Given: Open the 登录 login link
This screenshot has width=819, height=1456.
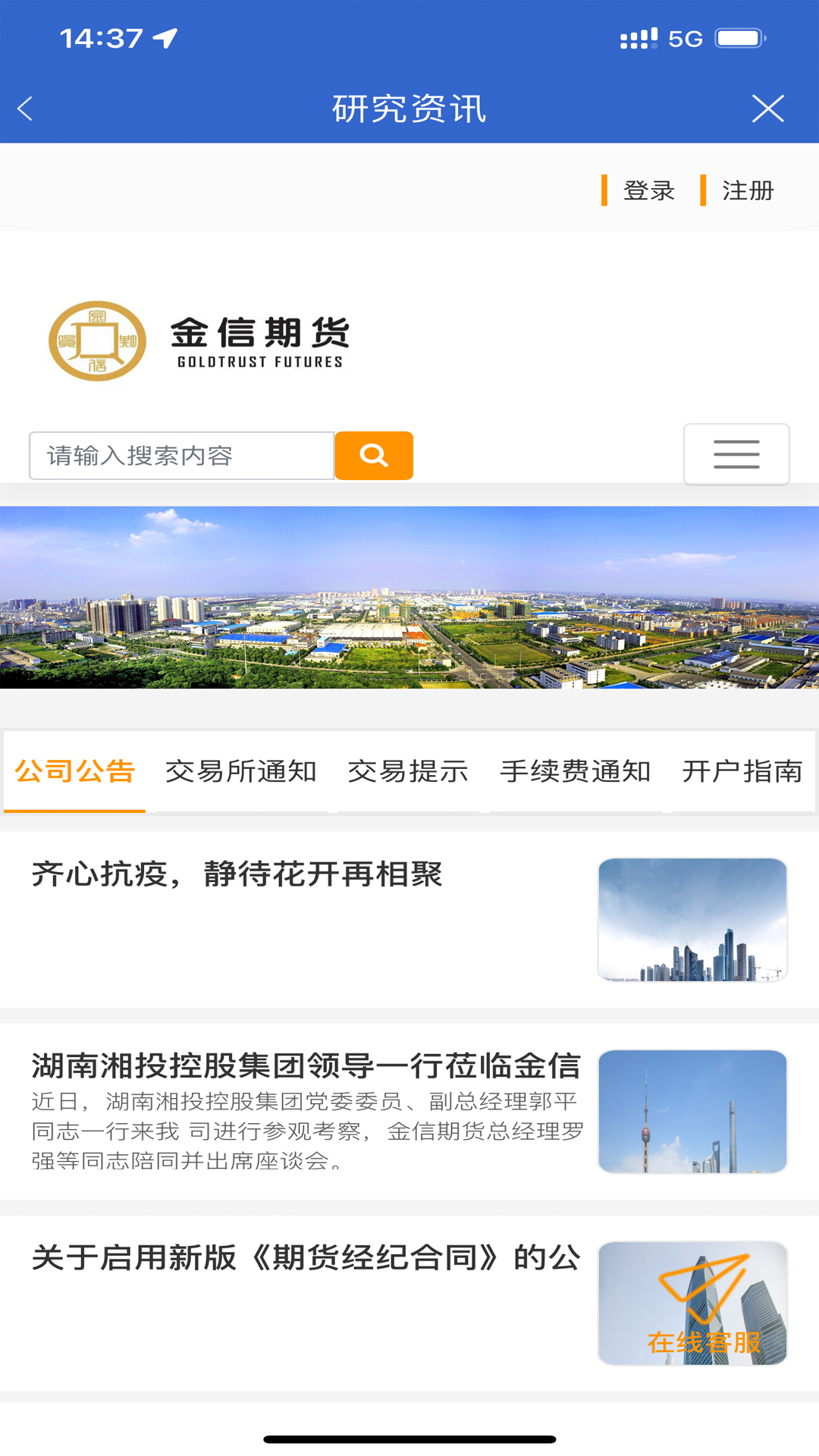Looking at the screenshot, I should (648, 190).
